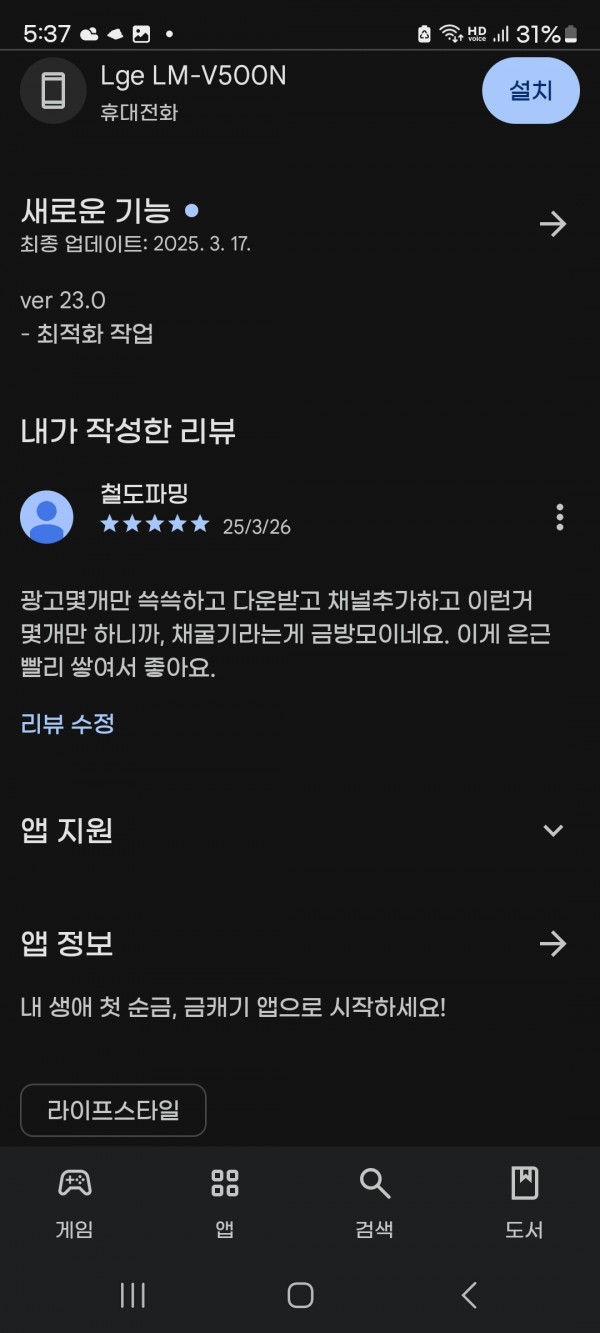Screen dimensions: 600x1333
Task: Tap the 설치 install button
Action: click(531, 91)
